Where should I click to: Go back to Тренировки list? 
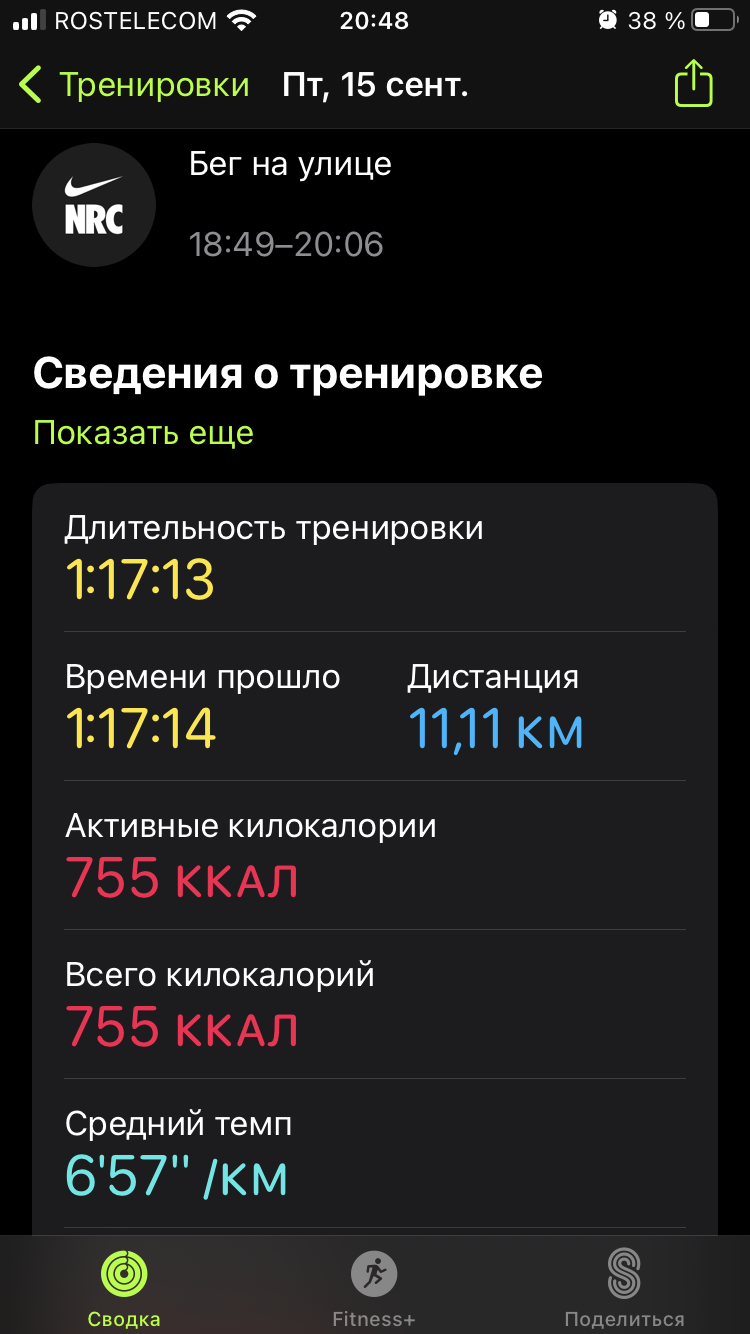pos(133,85)
